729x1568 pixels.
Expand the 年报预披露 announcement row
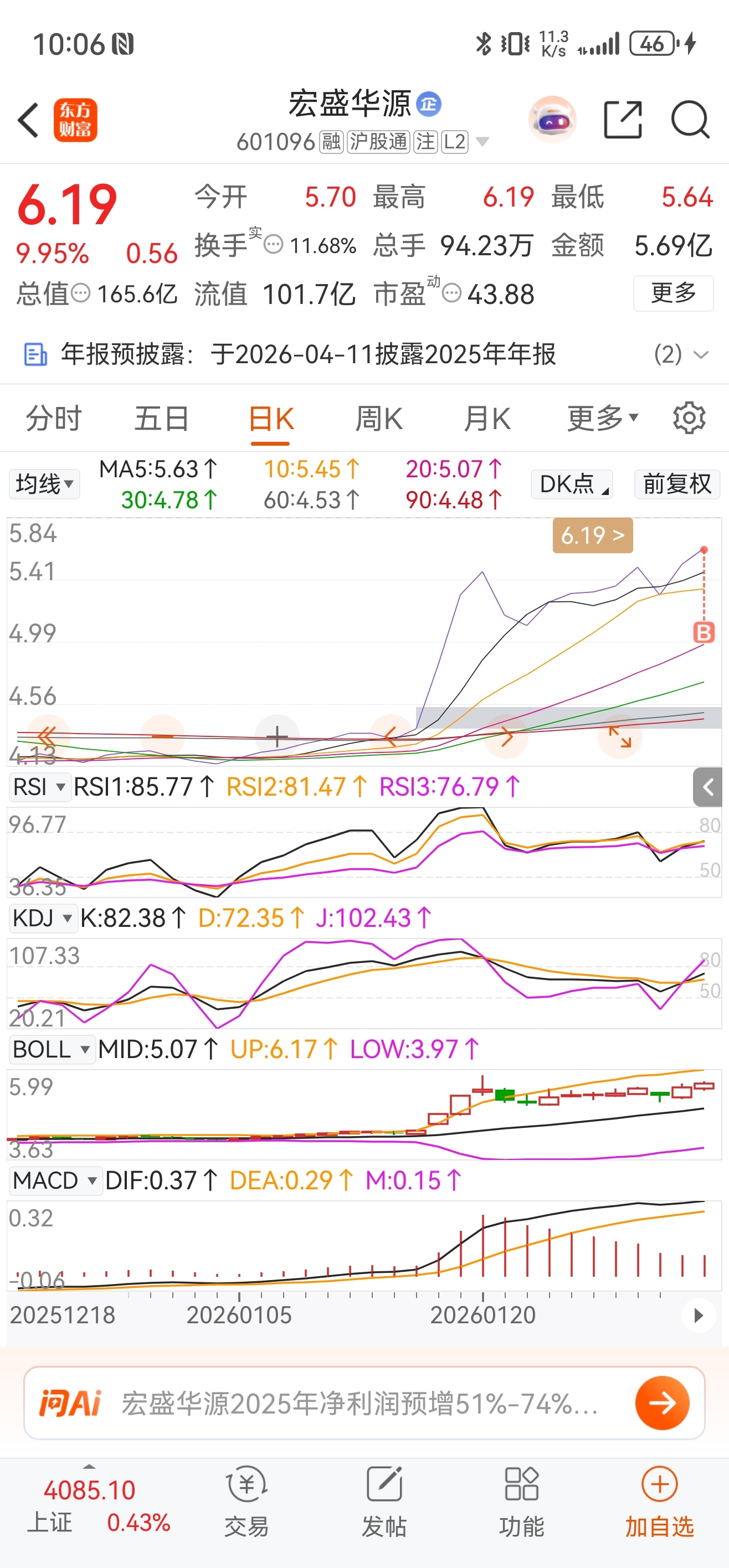point(700,354)
